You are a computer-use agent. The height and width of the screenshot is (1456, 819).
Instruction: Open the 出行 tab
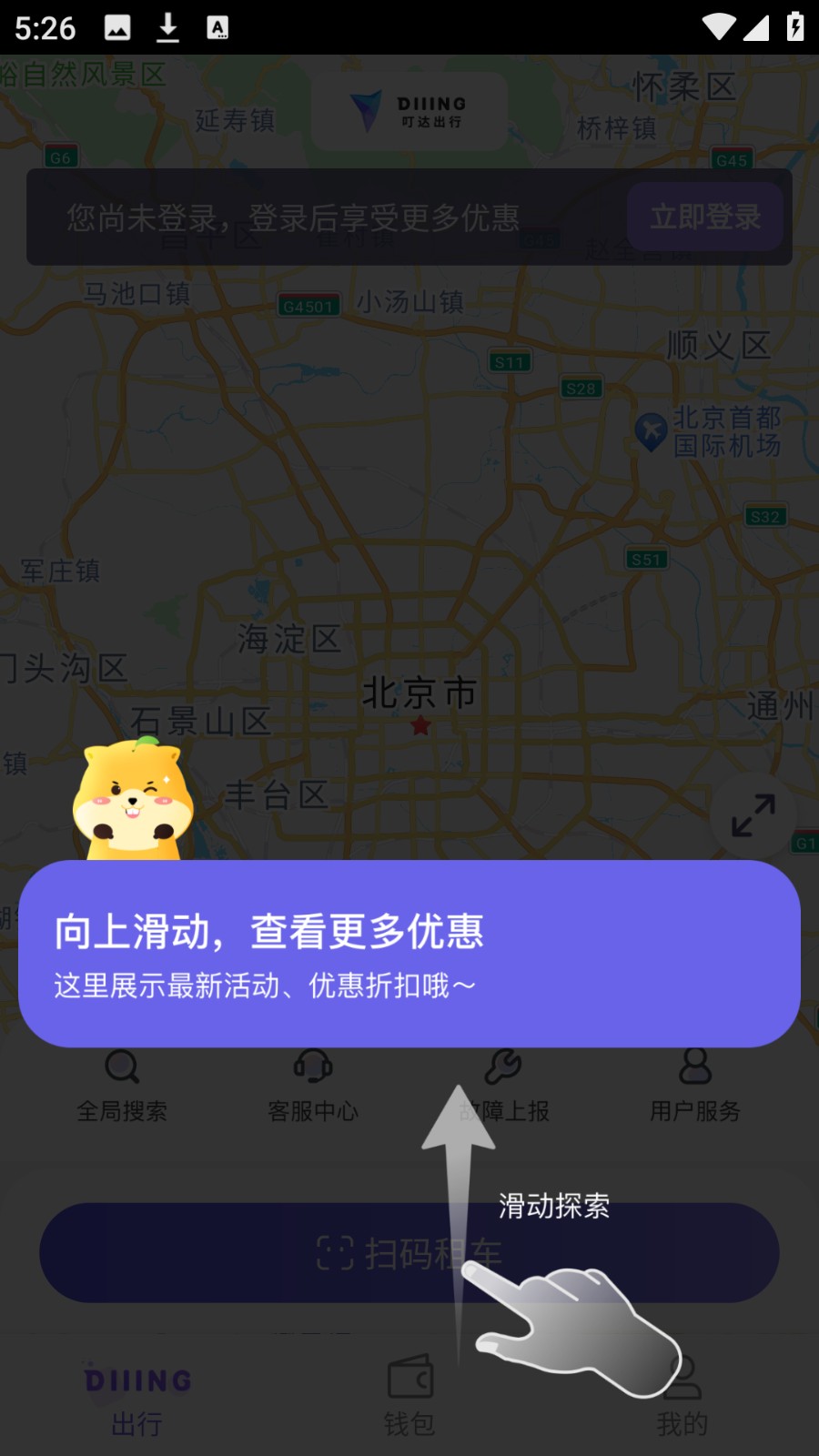135,1424
